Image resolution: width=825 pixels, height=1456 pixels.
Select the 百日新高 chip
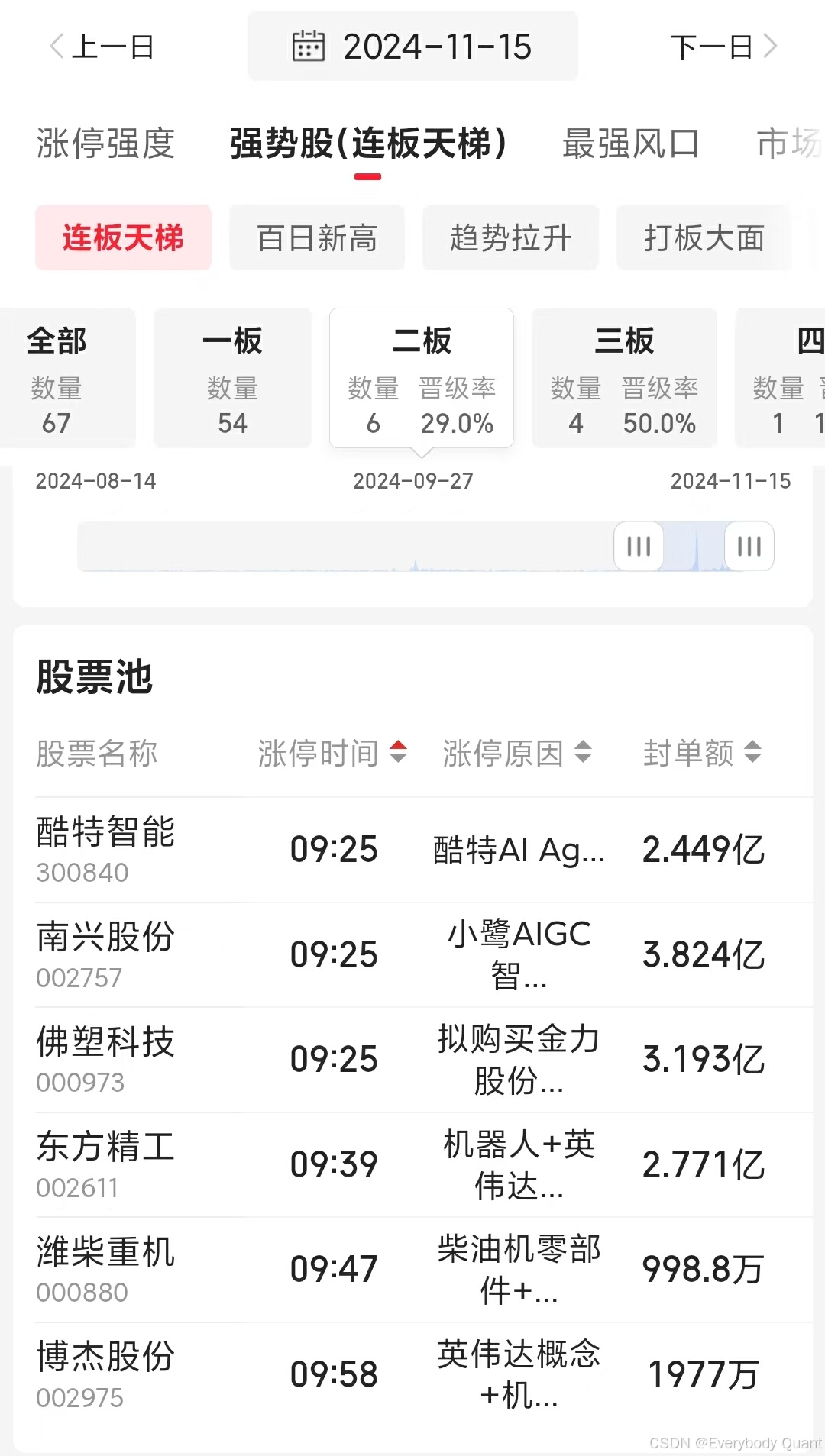tap(317, 237)
